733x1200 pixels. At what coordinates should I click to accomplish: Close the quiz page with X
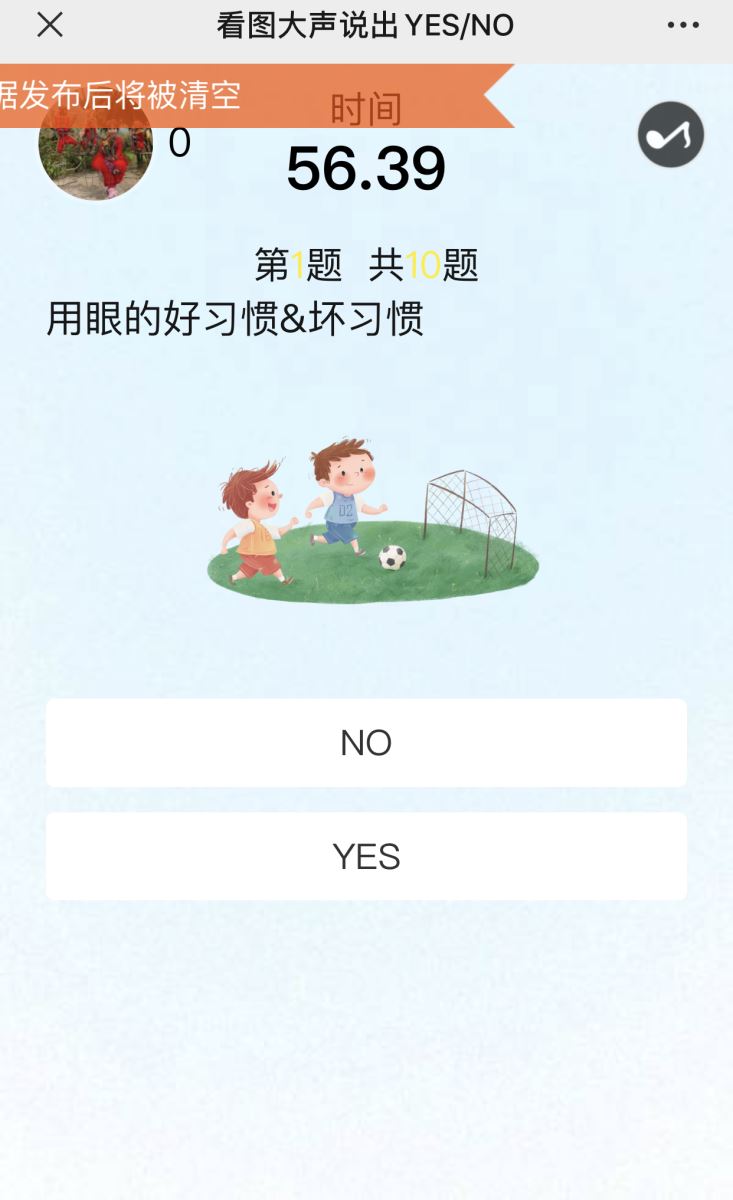coord(50,26)
